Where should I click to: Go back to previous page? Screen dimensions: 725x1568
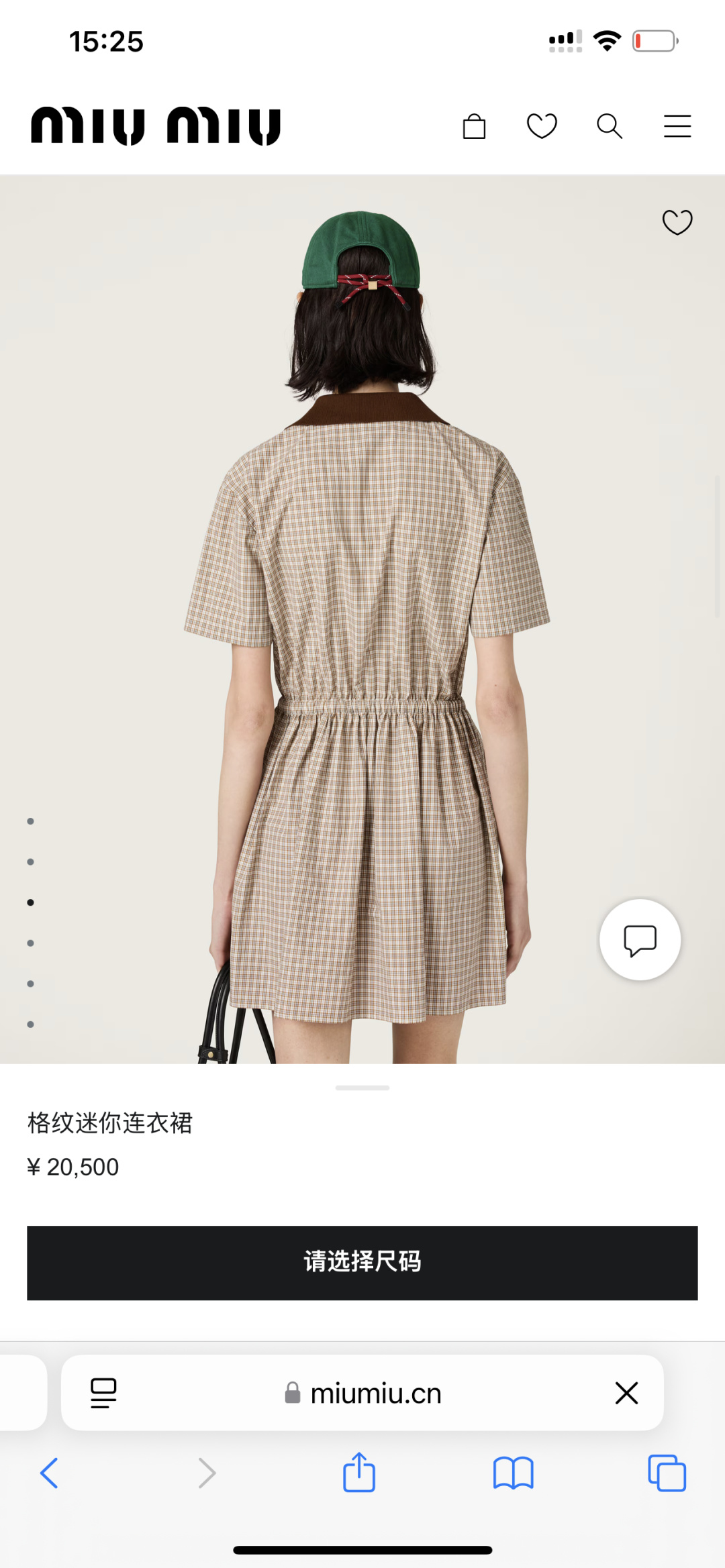tap(49, 1473)
